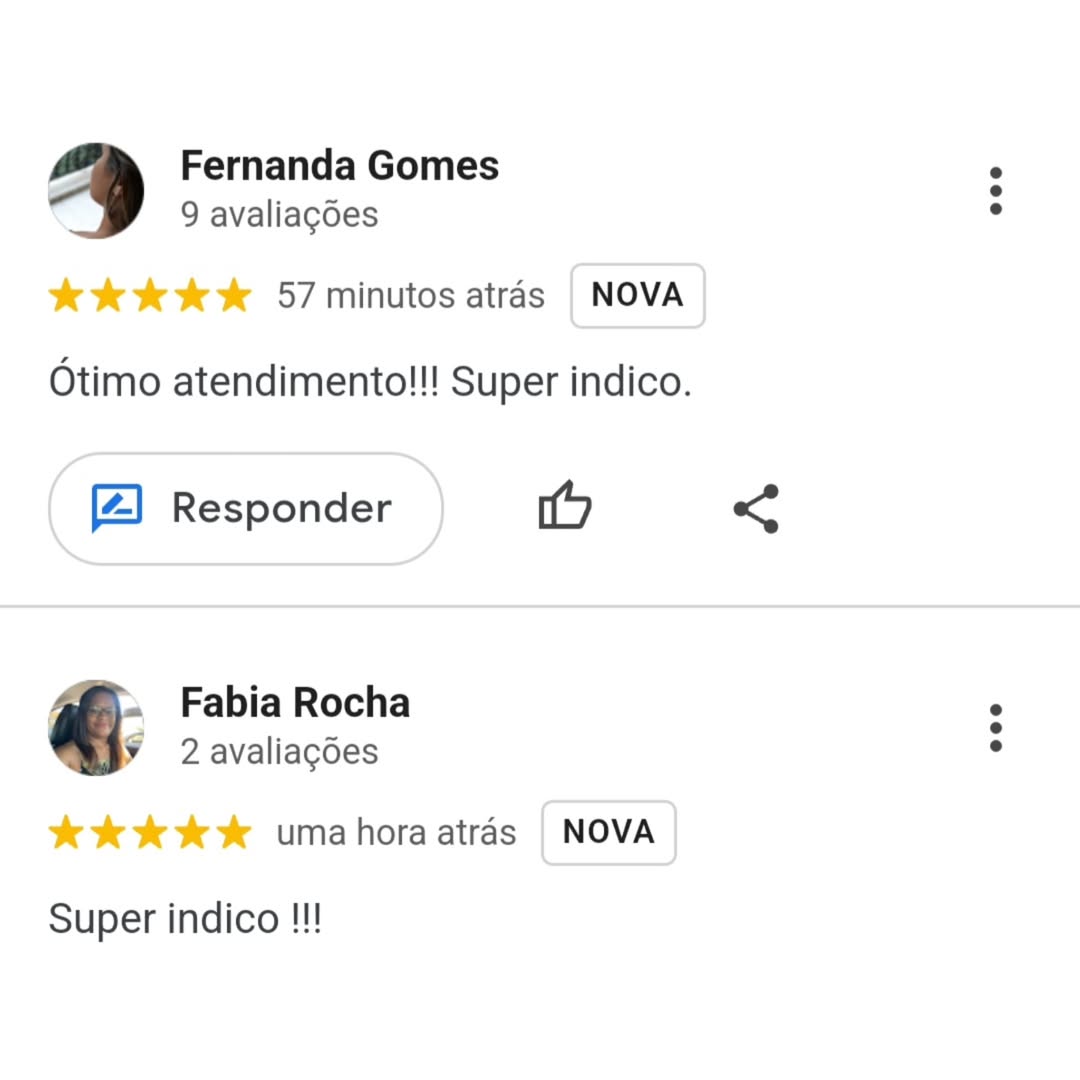1080x1080 pixels.
Task: Share Fernanda Gomes' review
Action: (x=756, y=508)
